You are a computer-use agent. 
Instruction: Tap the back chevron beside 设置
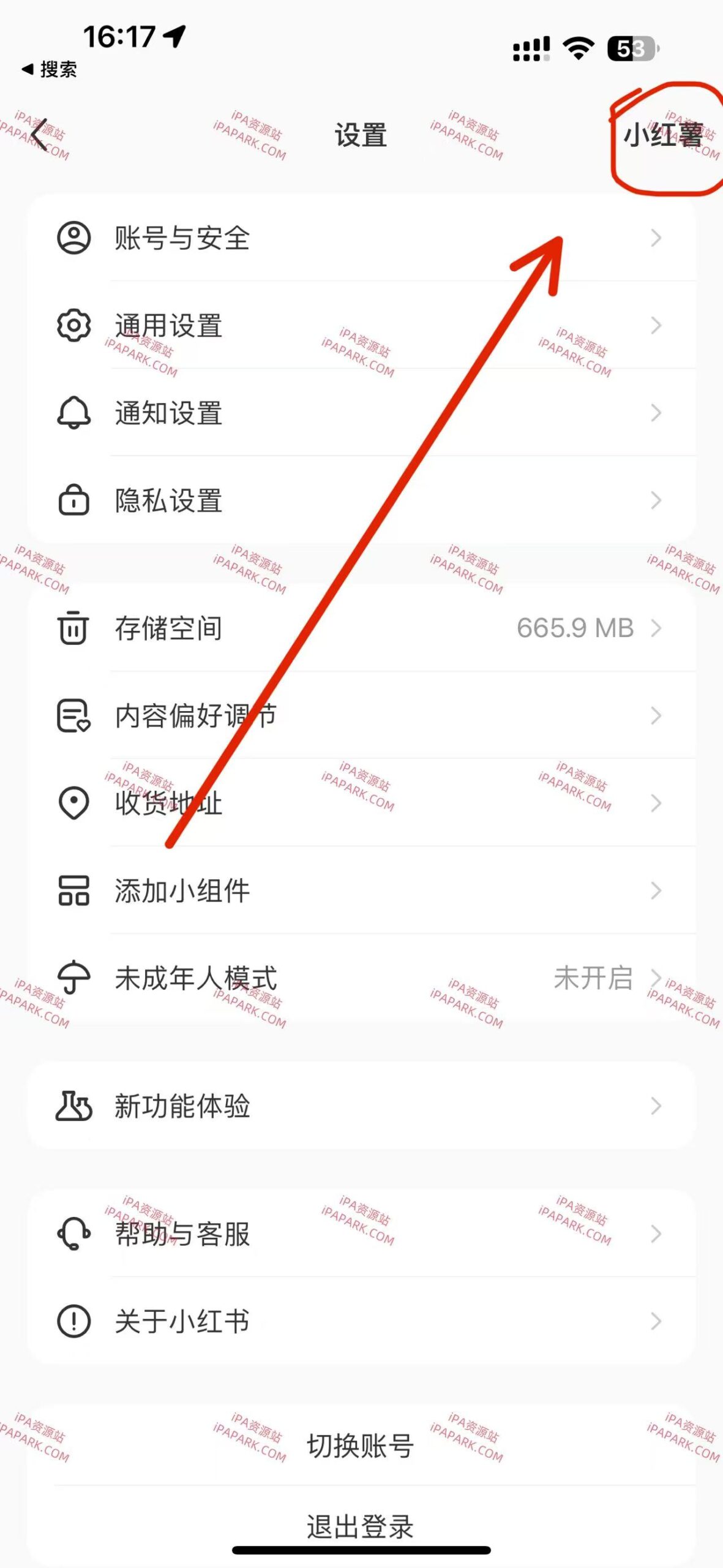(39, 136)
